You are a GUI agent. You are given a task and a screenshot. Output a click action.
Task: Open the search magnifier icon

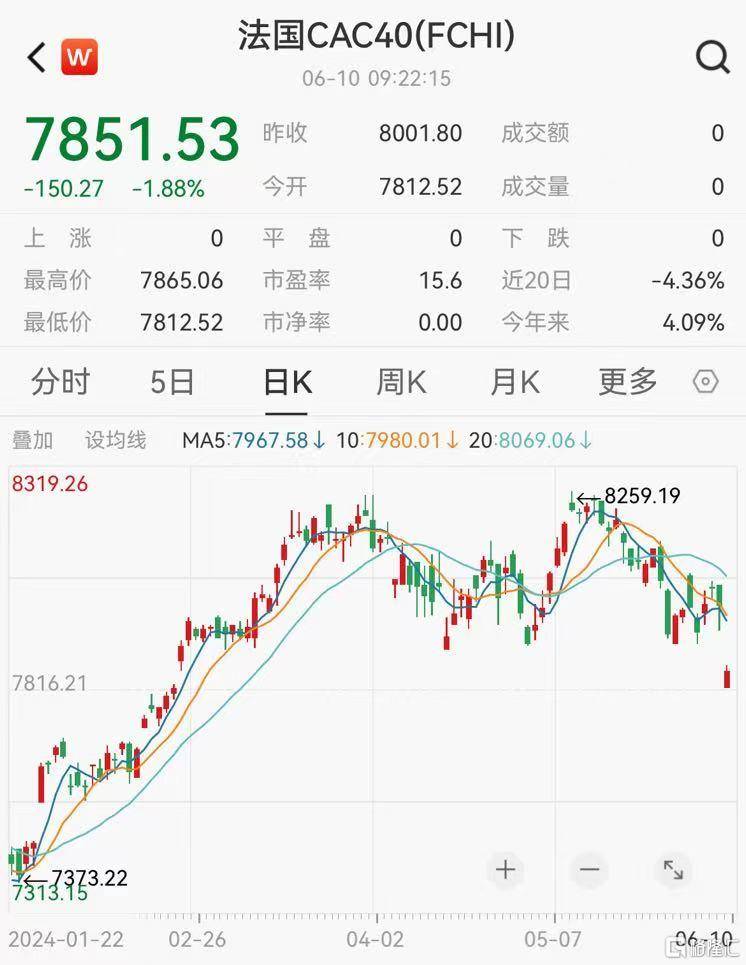(712, 58)
